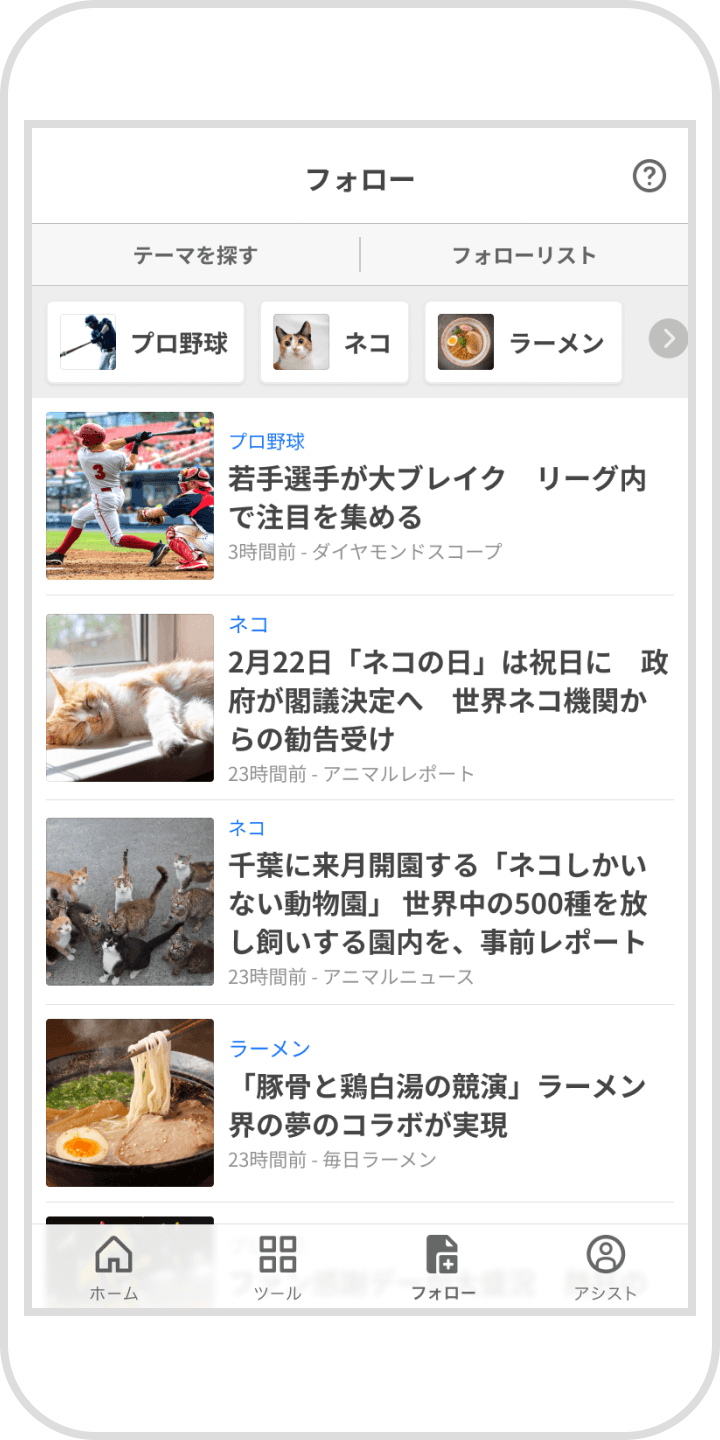Switch to the テーマを探す tab

(x=196, y=255)
